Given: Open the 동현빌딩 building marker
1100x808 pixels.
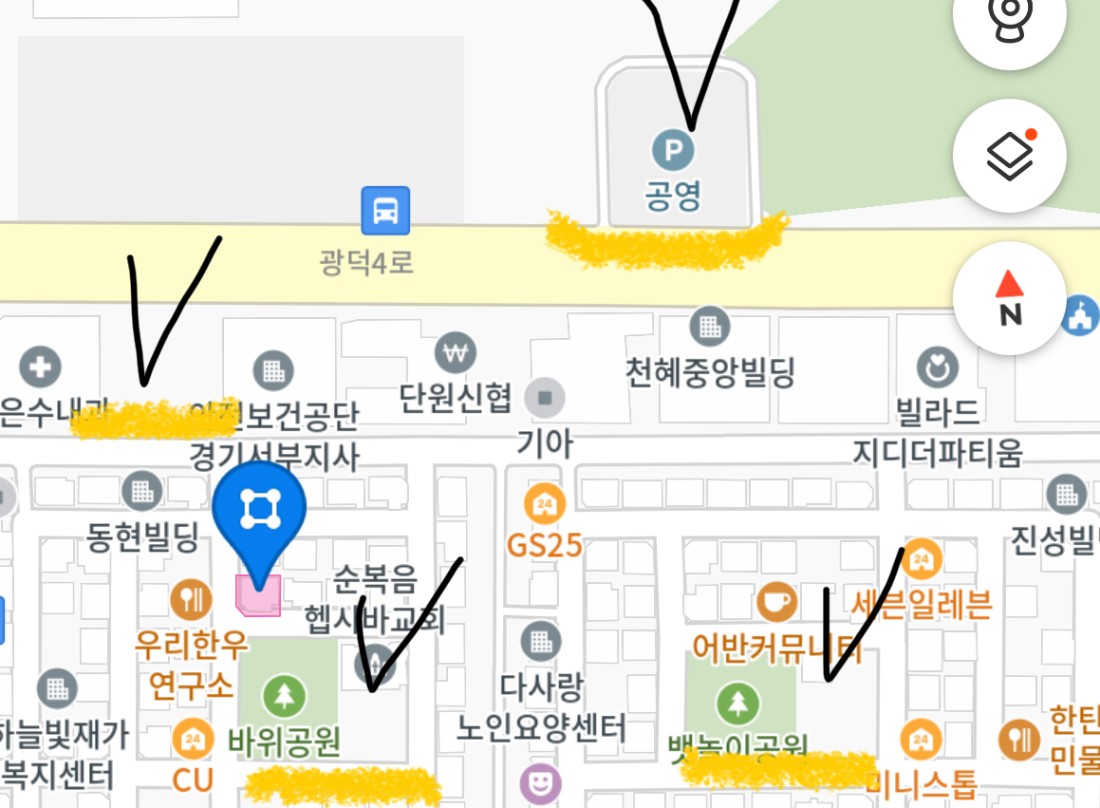Looking at the screenshot, I should point(141,492).
